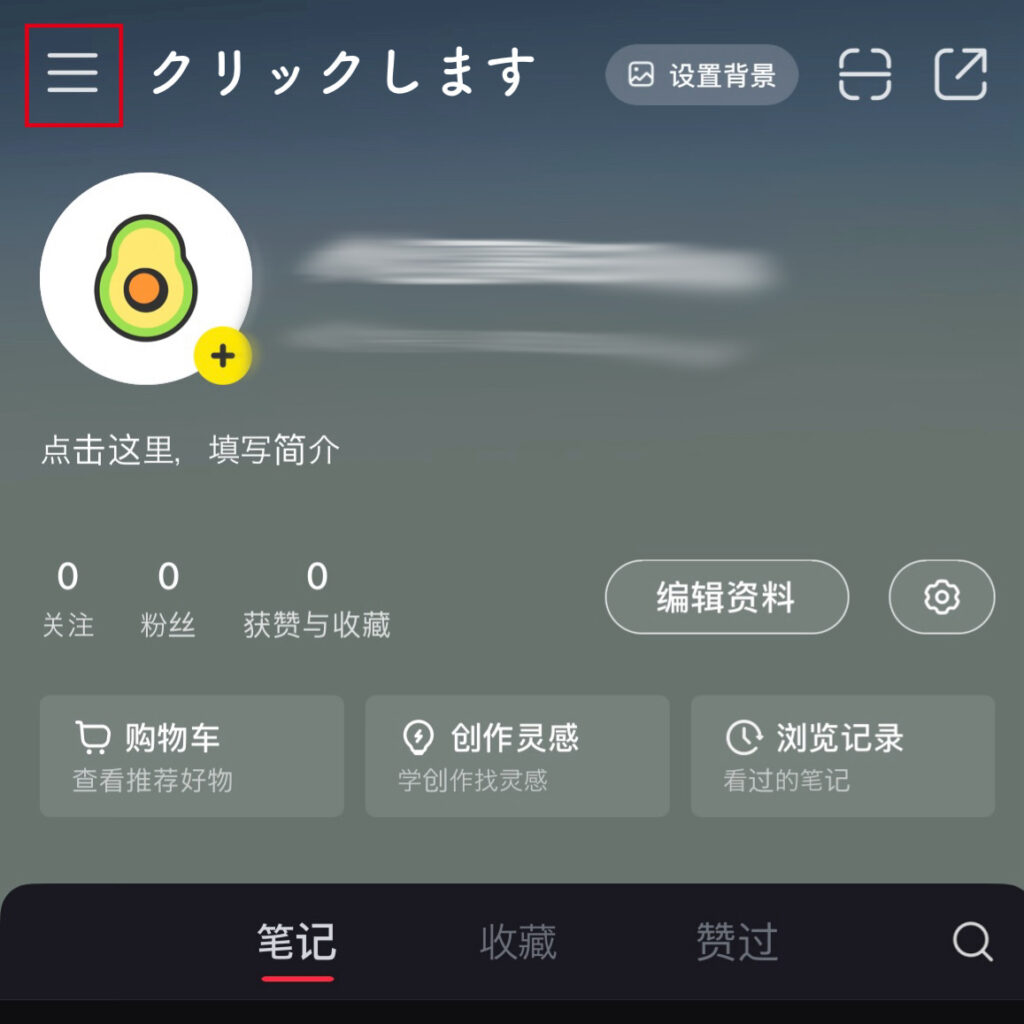
Task: Search notes with the magnifier icon
Action: tap(971, 942)
